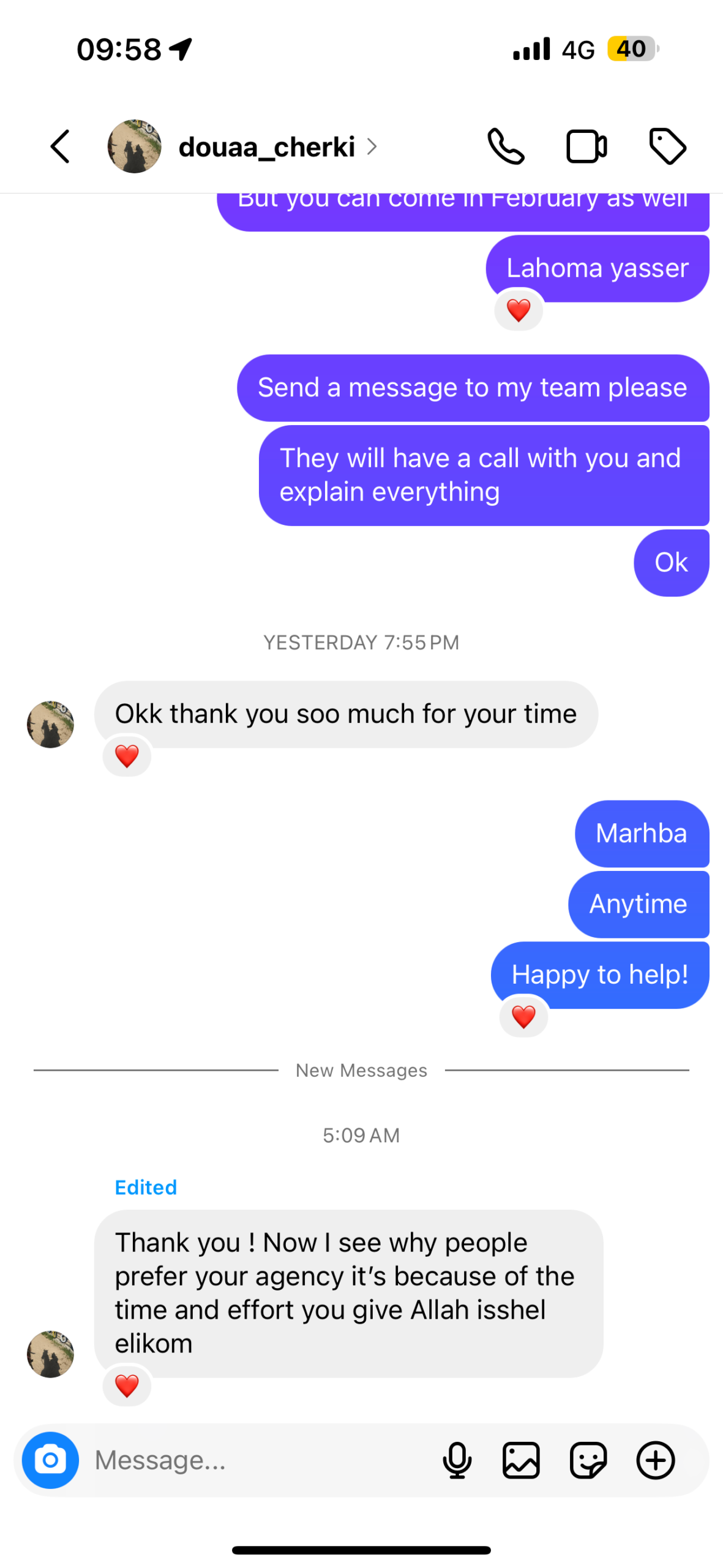Screen dimensions: 723x1568
Task: Open the label tag options
Action: [667, 146]
